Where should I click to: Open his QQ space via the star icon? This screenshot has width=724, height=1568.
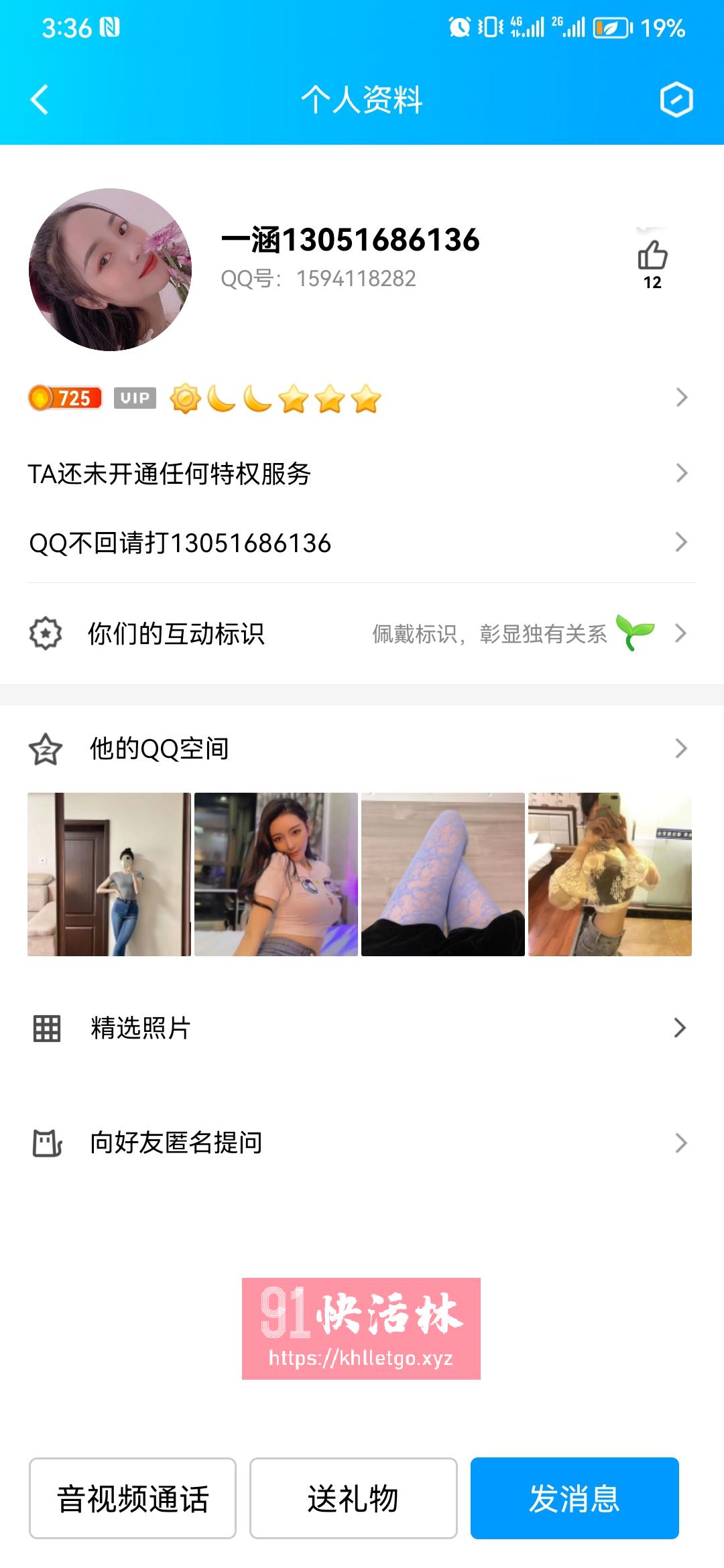pyautogui.click(x=44, y=749)
